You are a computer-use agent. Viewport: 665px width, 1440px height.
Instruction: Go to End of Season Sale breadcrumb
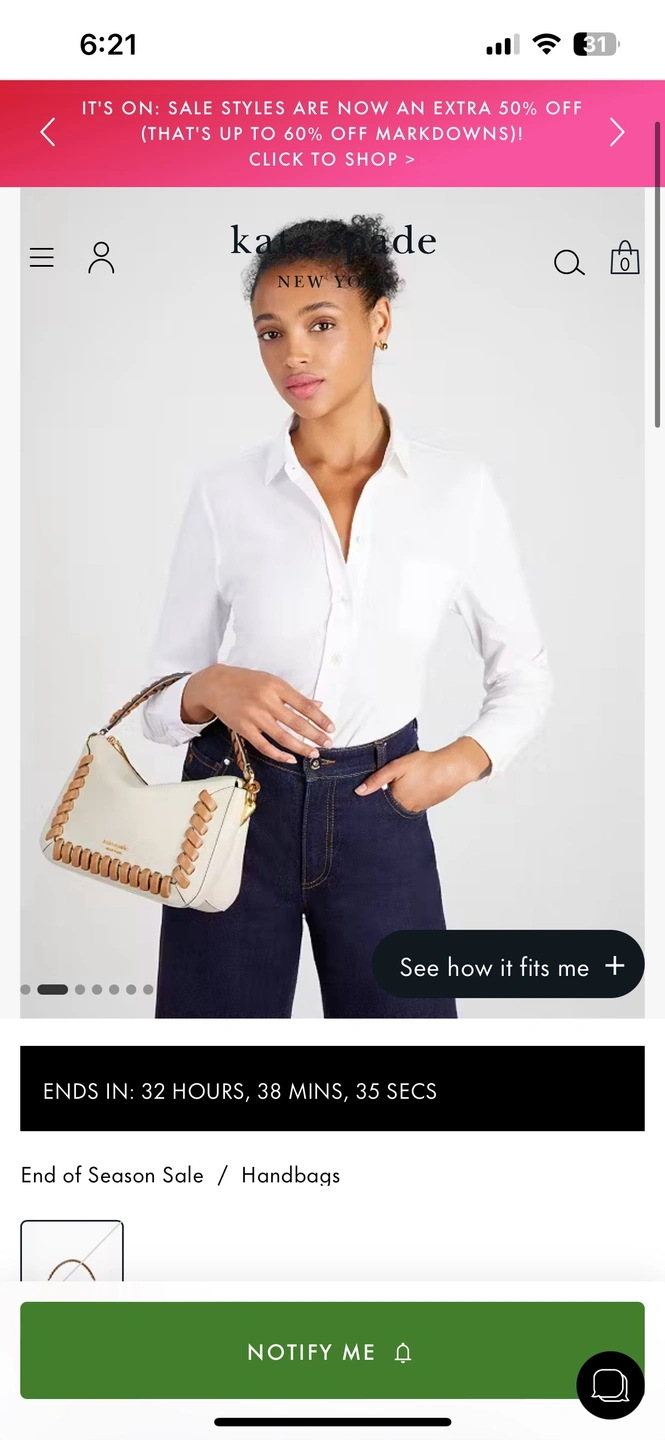112,1175
